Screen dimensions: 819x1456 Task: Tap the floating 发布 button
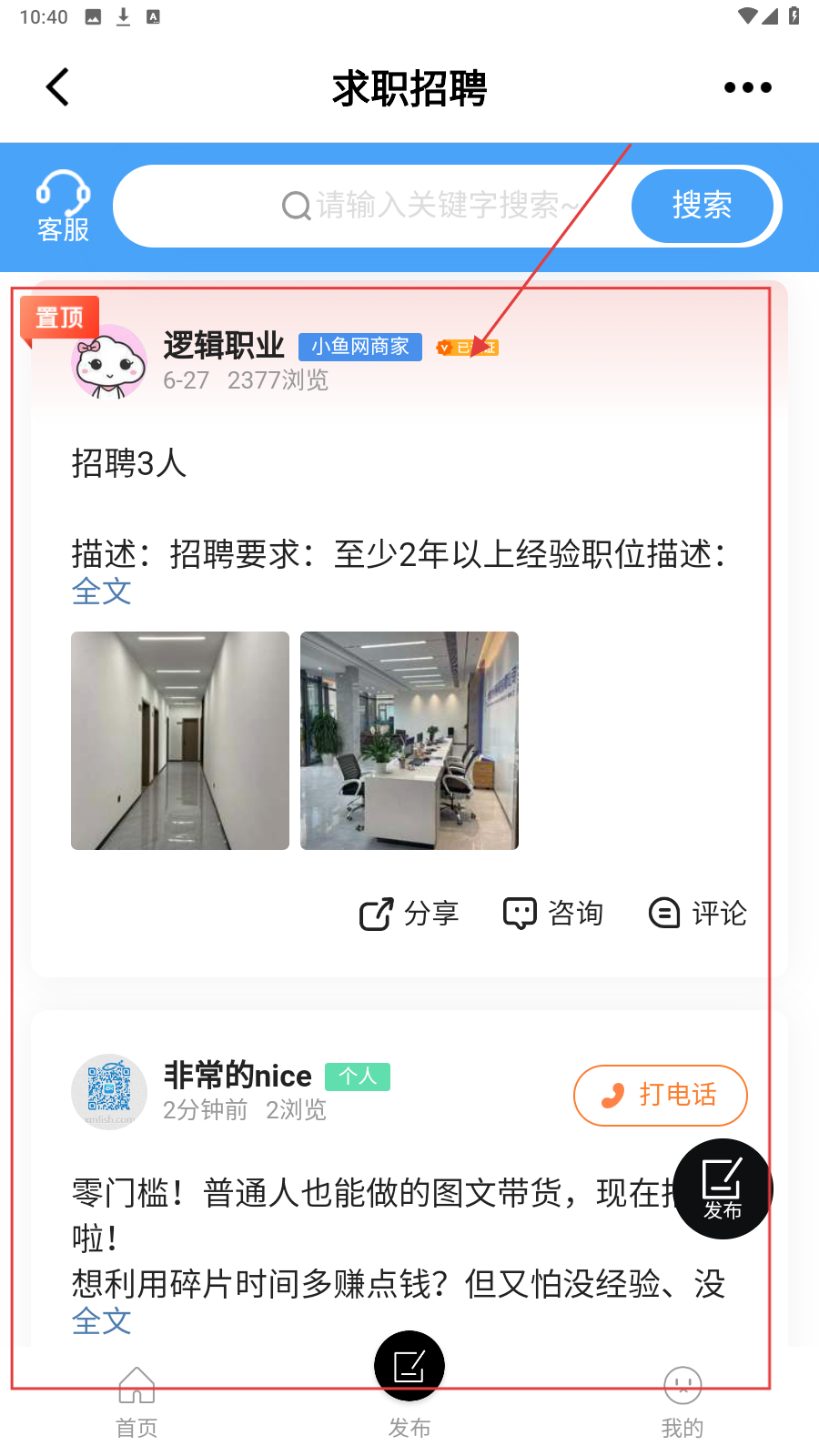point(723,1188)
